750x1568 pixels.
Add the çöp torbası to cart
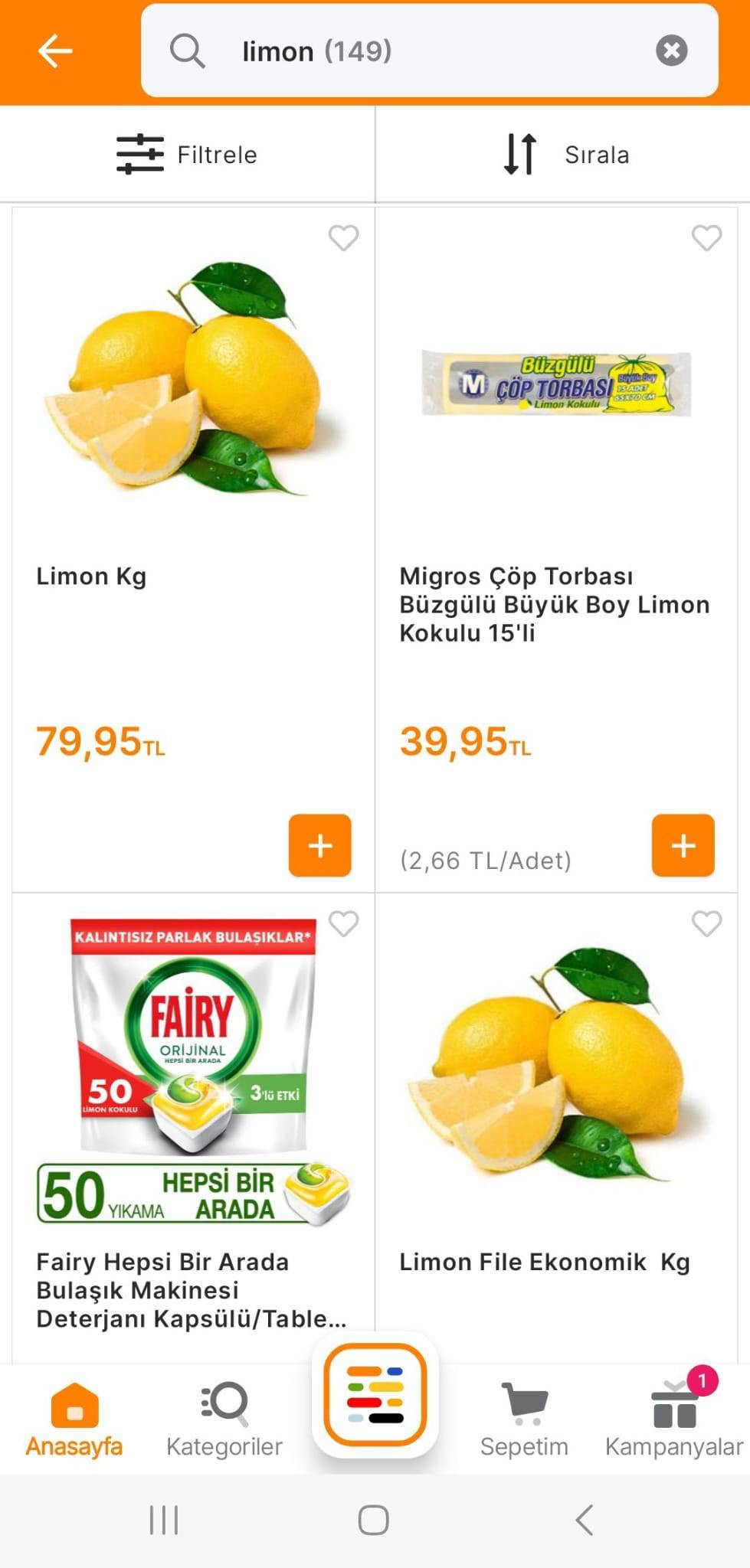coord(680,845)
